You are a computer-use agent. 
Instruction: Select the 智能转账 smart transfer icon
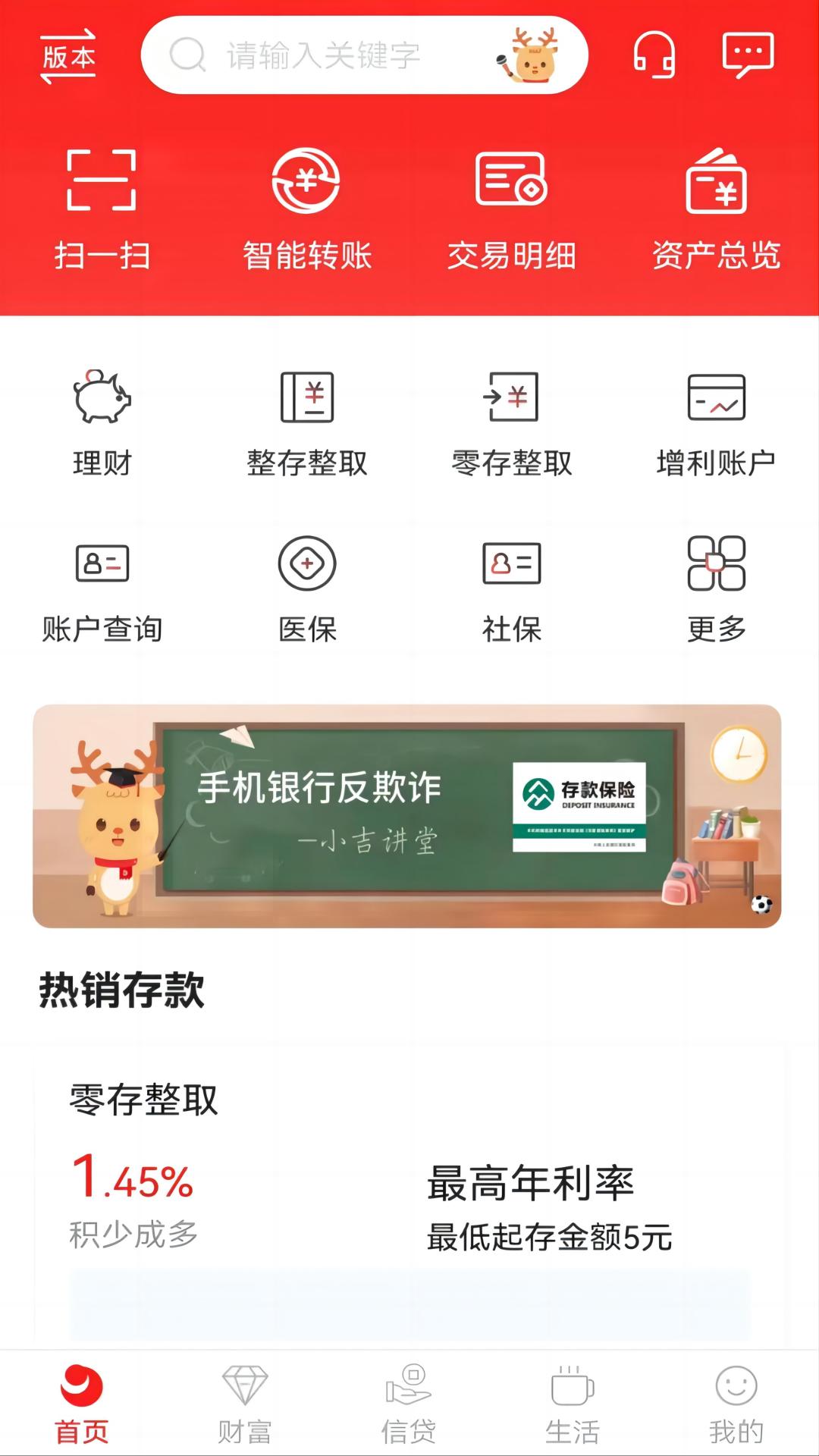[x=306, y=205]
